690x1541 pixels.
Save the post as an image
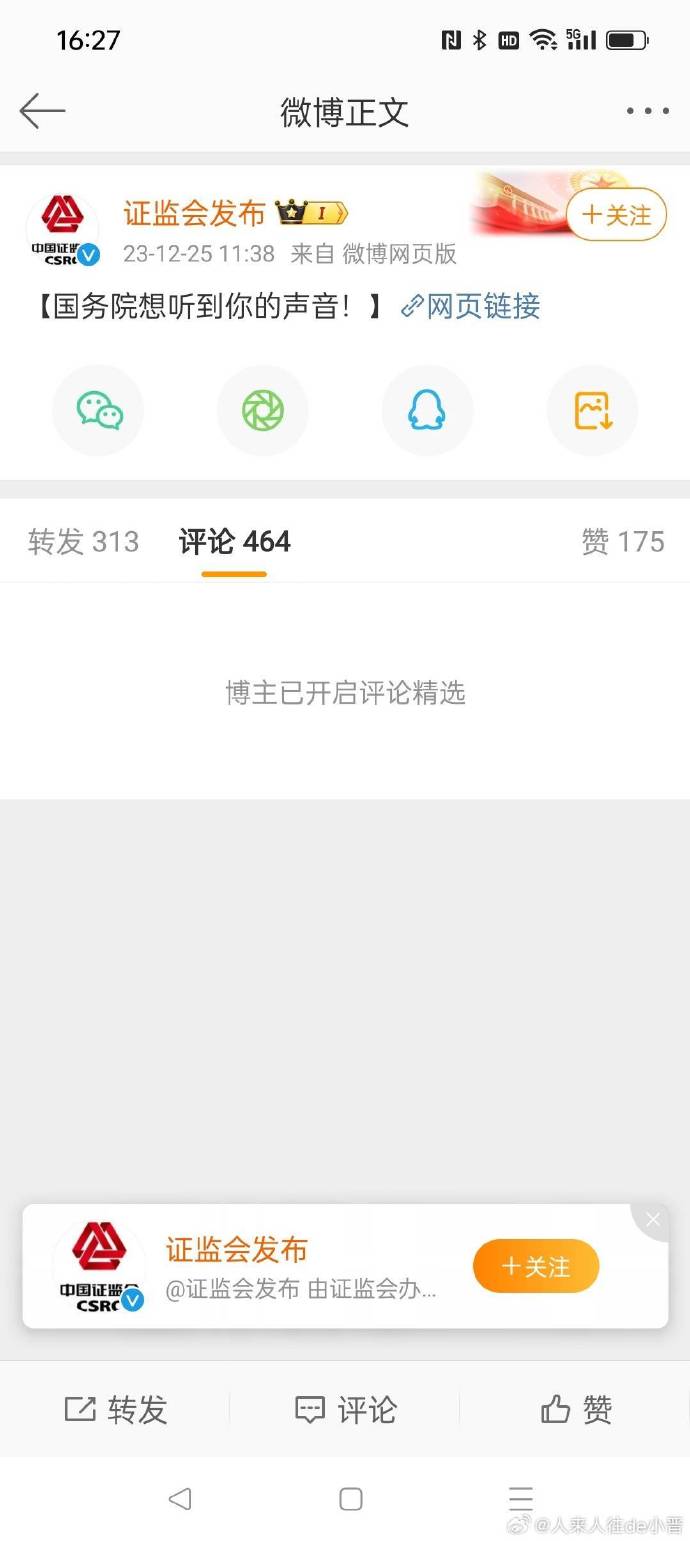click(x=592, y=411)
